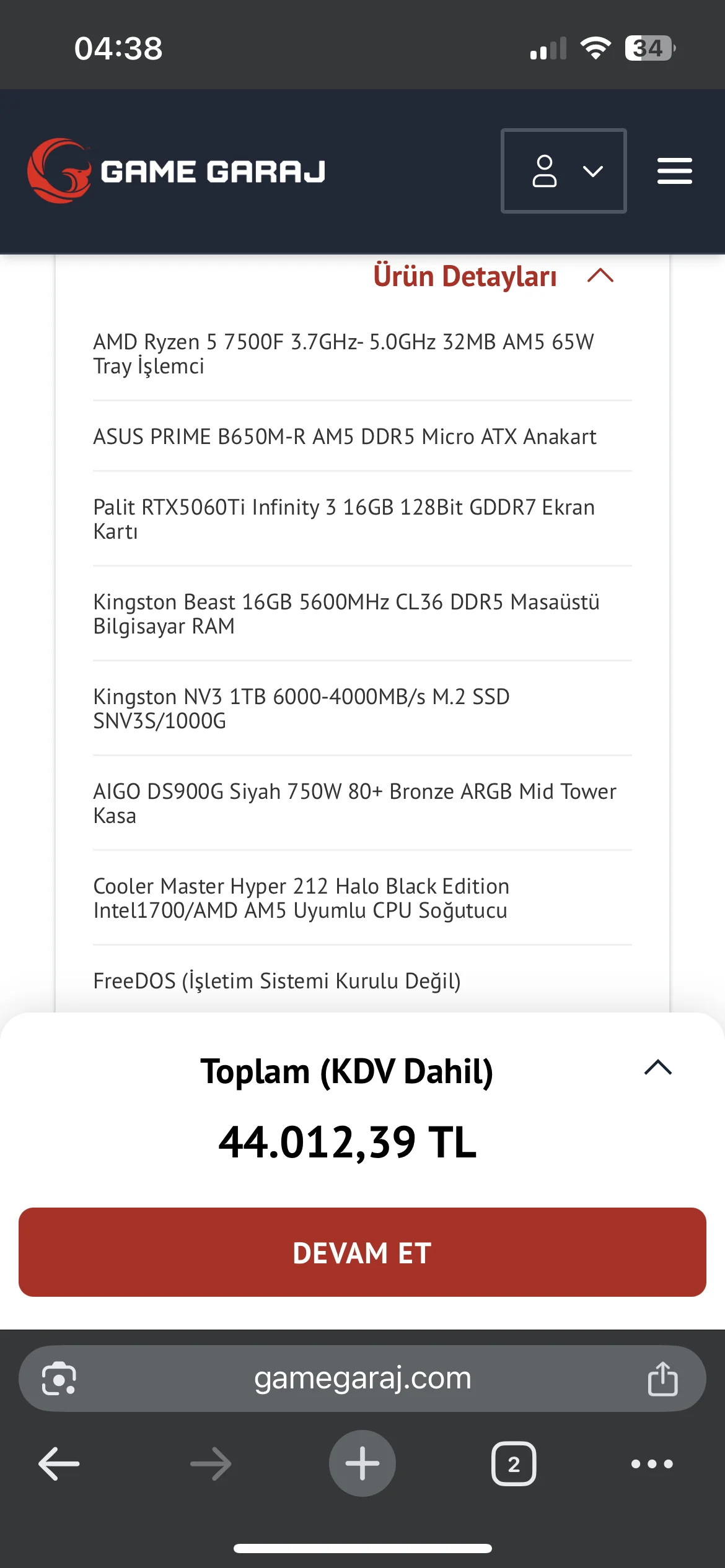Open a new browser tab
Viewport: 725px width, 1568px height.
(362, 1464)
